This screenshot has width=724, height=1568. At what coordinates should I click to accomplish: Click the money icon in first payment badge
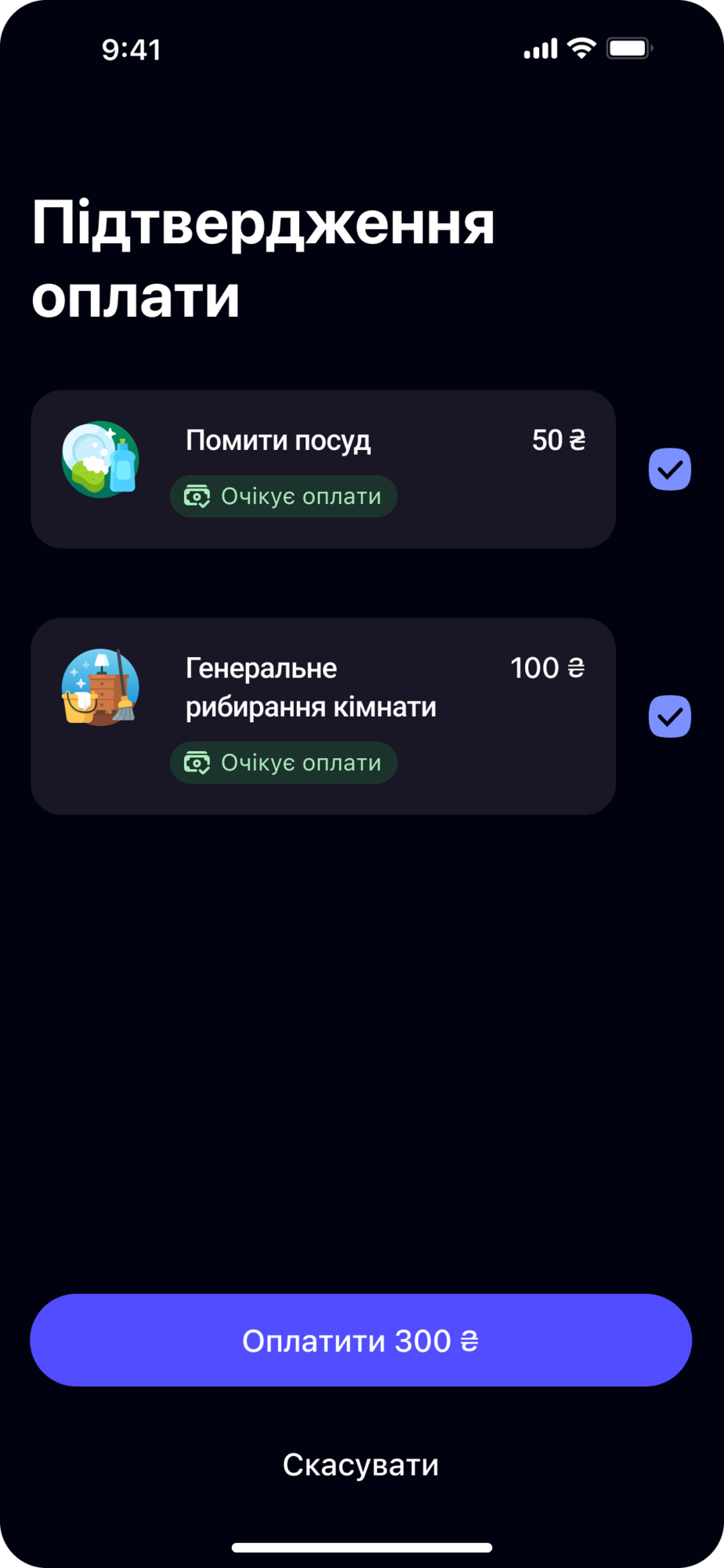(x=198, y=495)
